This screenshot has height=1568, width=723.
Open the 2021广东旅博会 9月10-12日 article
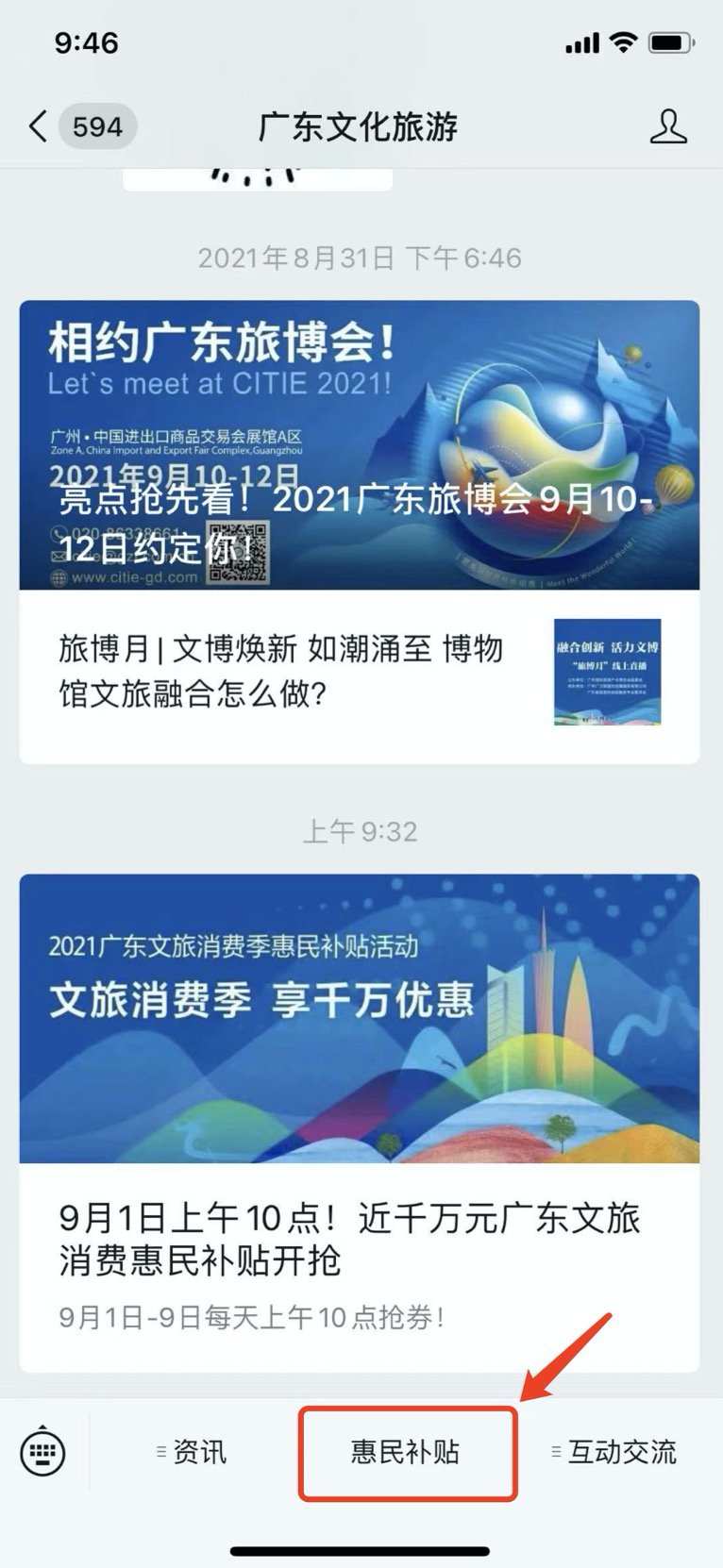(359, 445)
